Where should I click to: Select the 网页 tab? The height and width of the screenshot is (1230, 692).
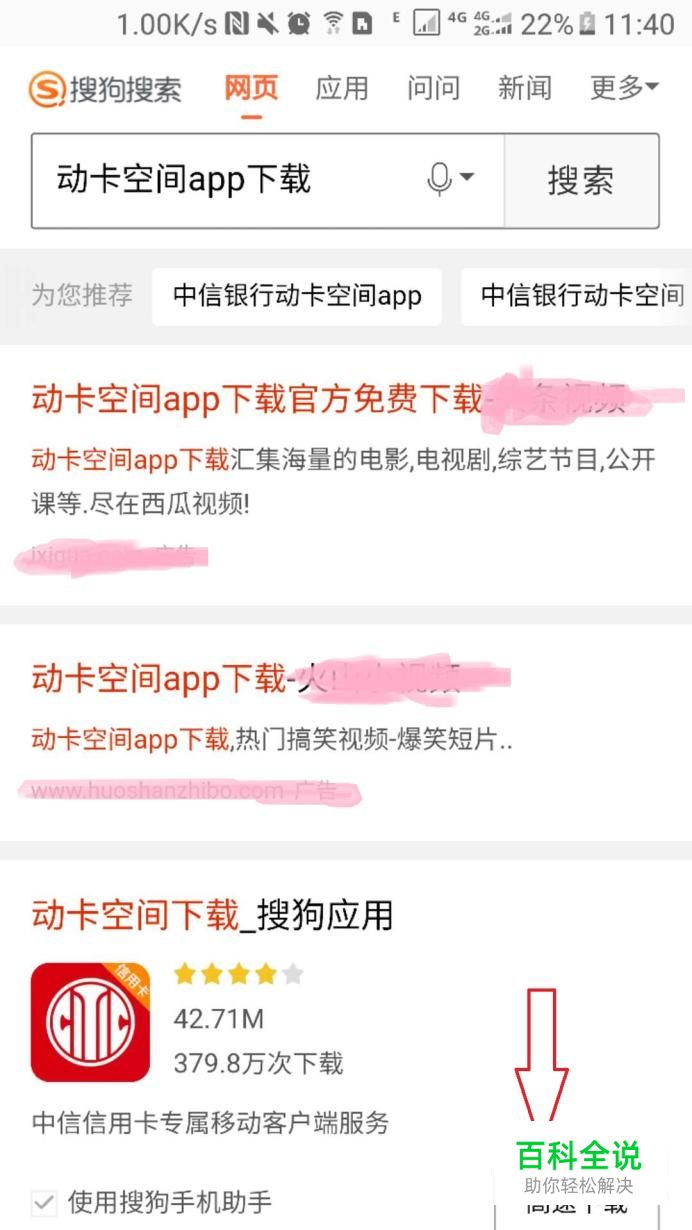[250, 88]
